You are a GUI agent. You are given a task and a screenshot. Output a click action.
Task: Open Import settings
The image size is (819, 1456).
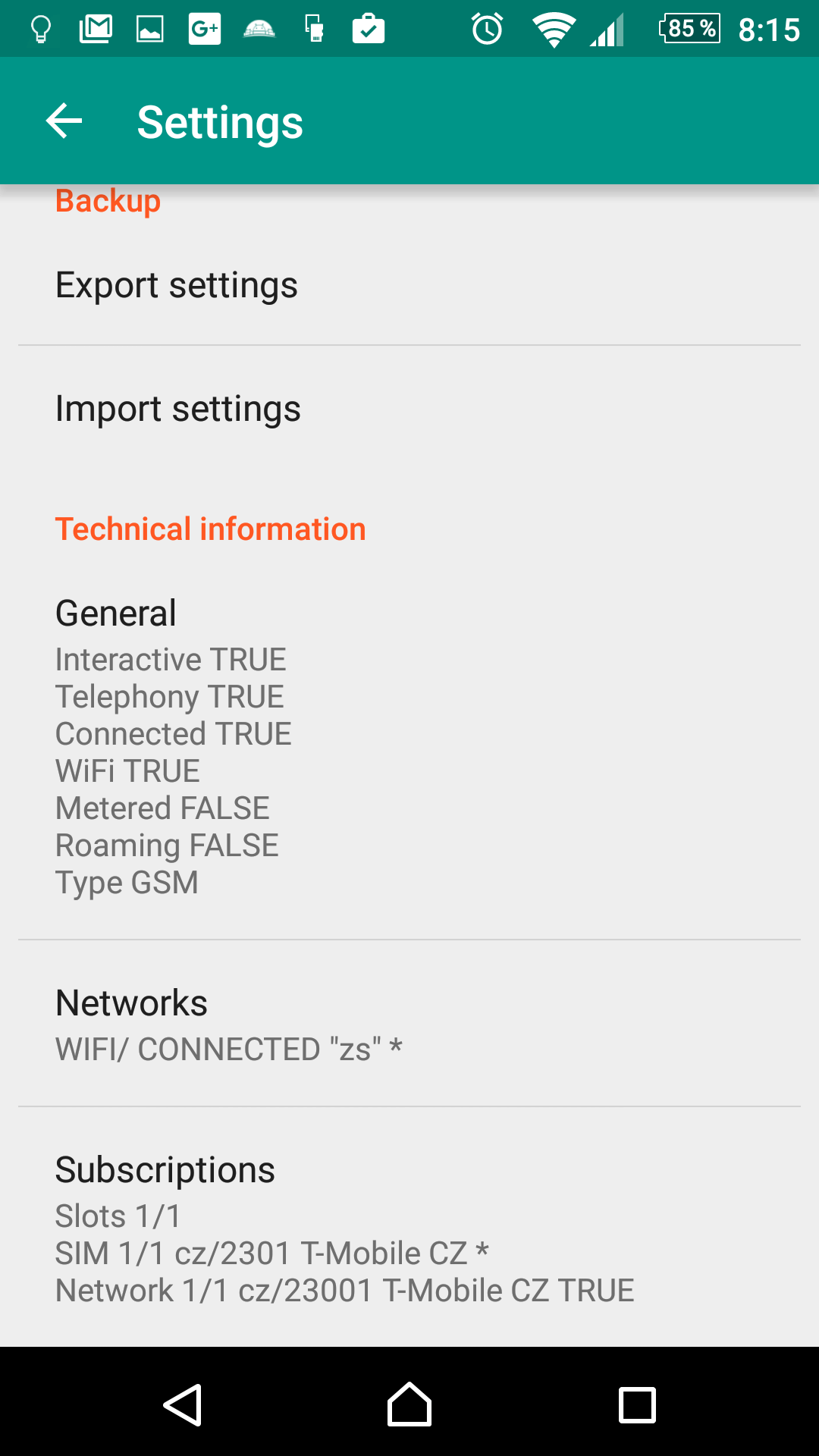tap(409, 408)
